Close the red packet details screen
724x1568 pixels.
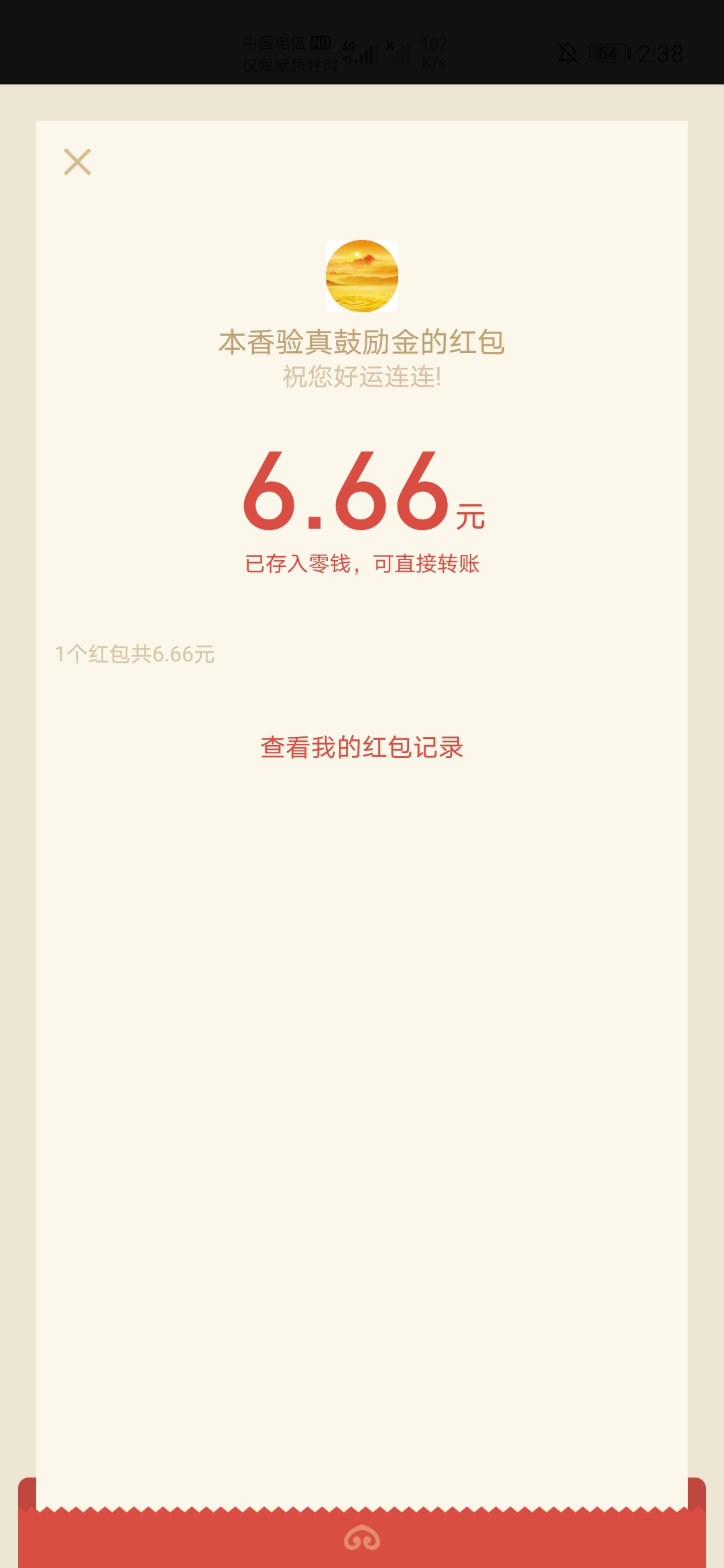click(77, 162)
